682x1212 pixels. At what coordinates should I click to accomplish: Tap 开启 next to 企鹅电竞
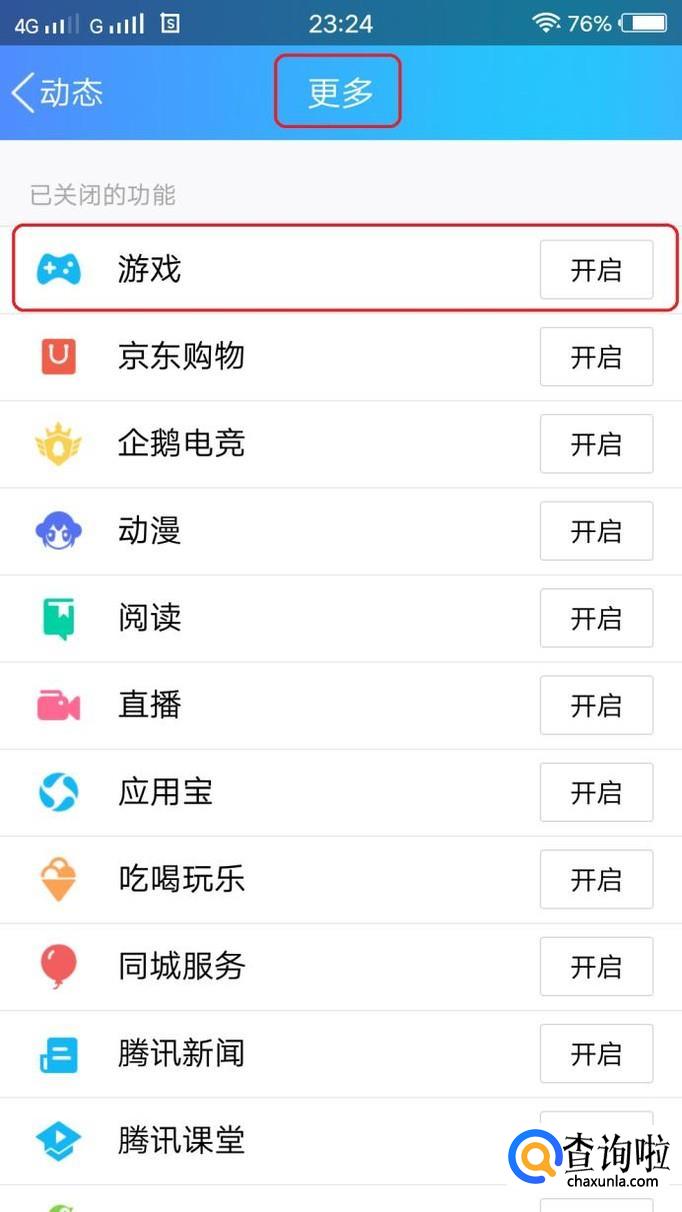click(596, 444)
